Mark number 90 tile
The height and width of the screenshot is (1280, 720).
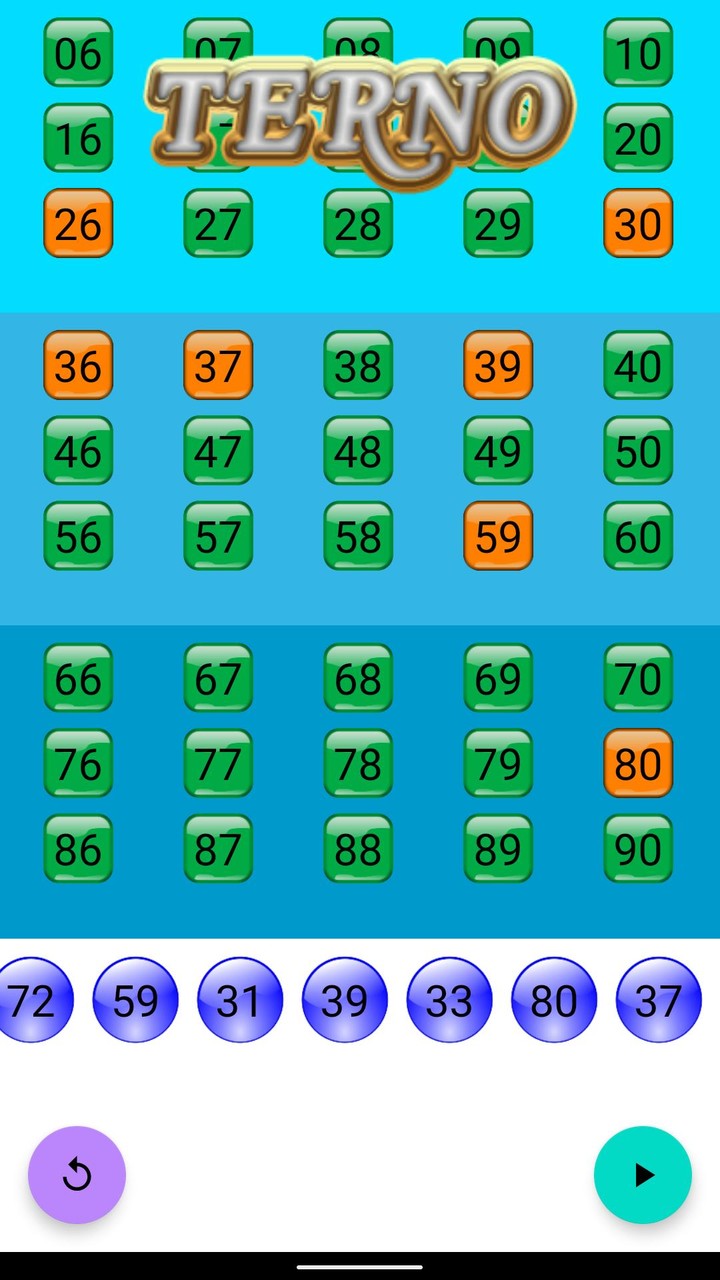point(638,848)
